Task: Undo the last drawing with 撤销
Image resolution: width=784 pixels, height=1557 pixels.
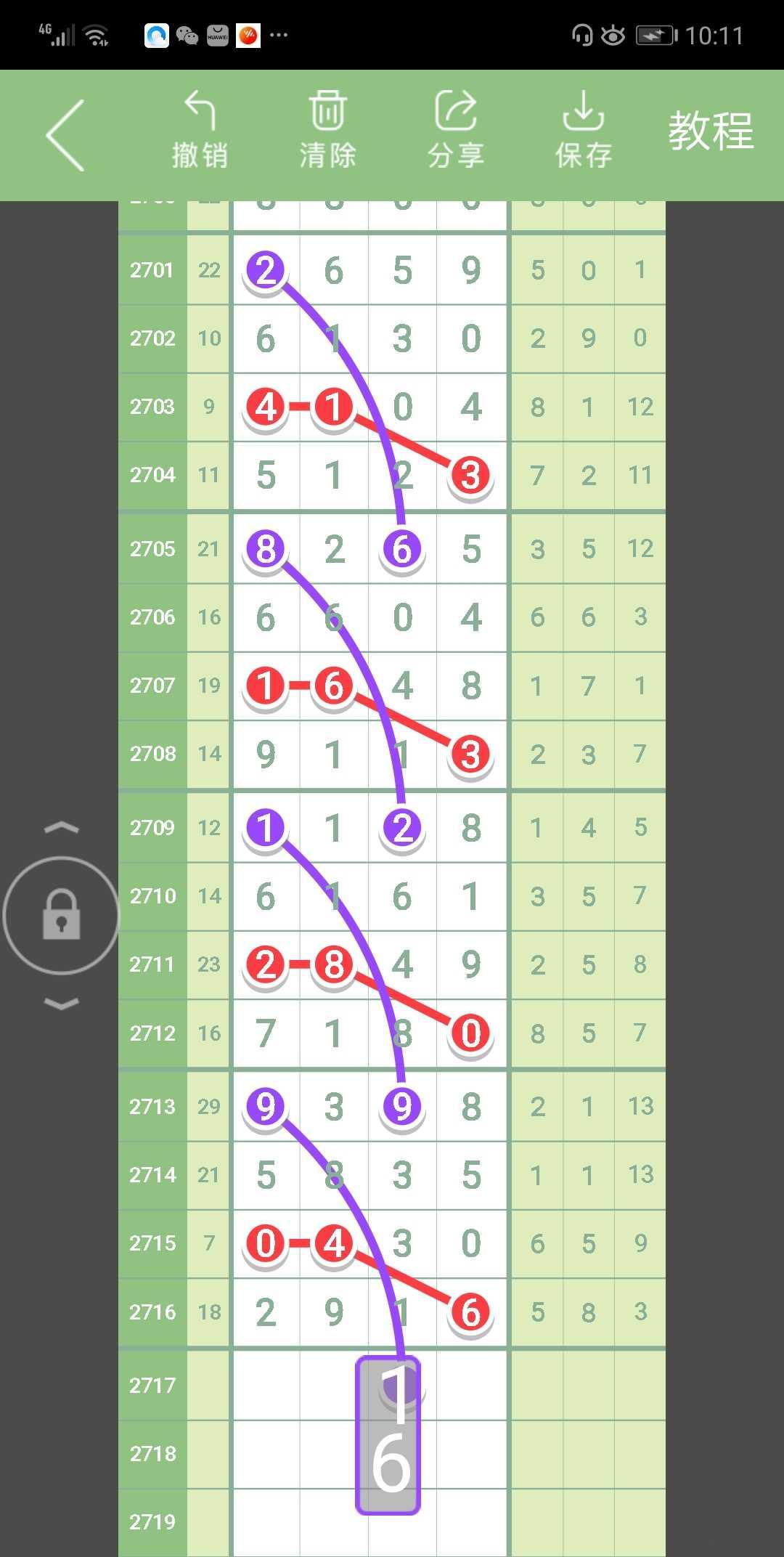Action: tap(200, 130)
